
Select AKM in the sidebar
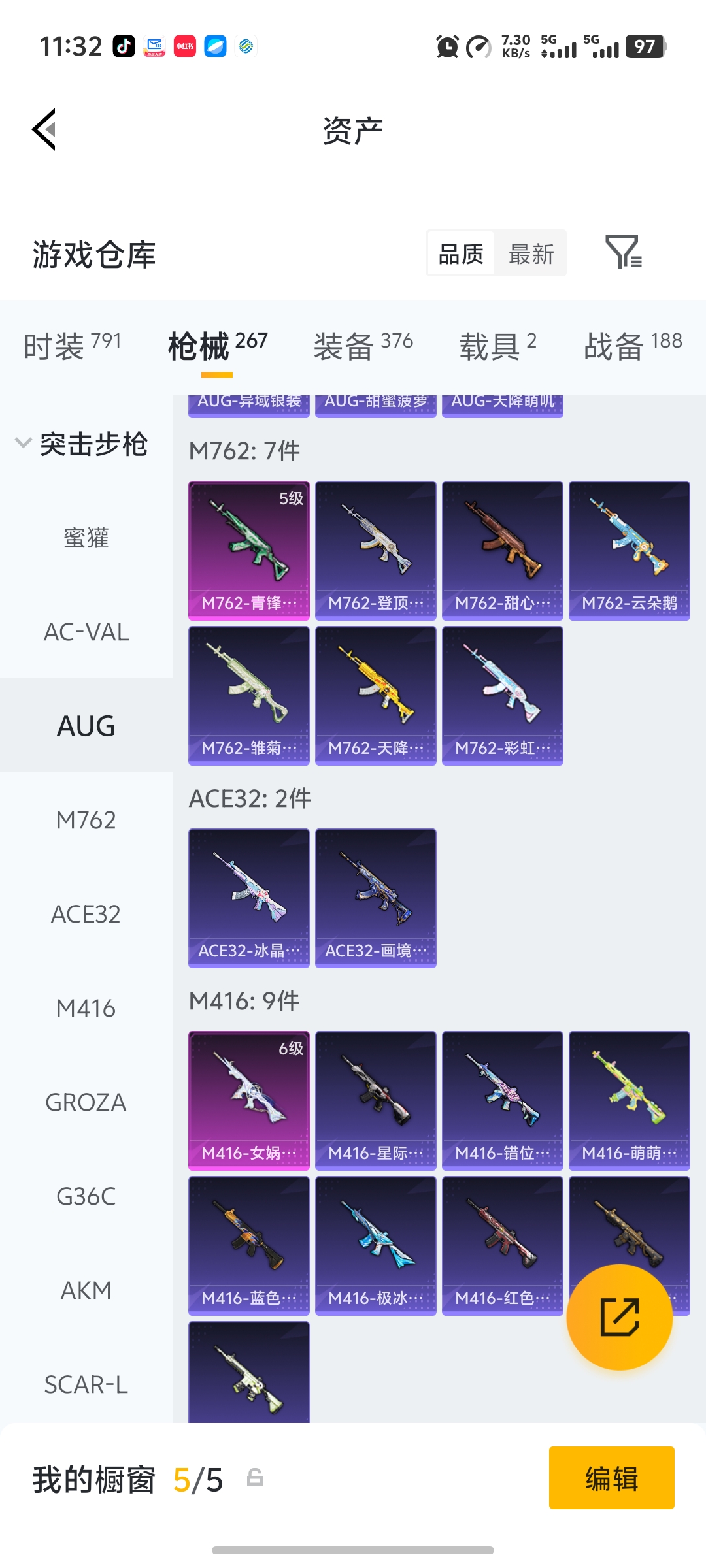point(86,1290)
